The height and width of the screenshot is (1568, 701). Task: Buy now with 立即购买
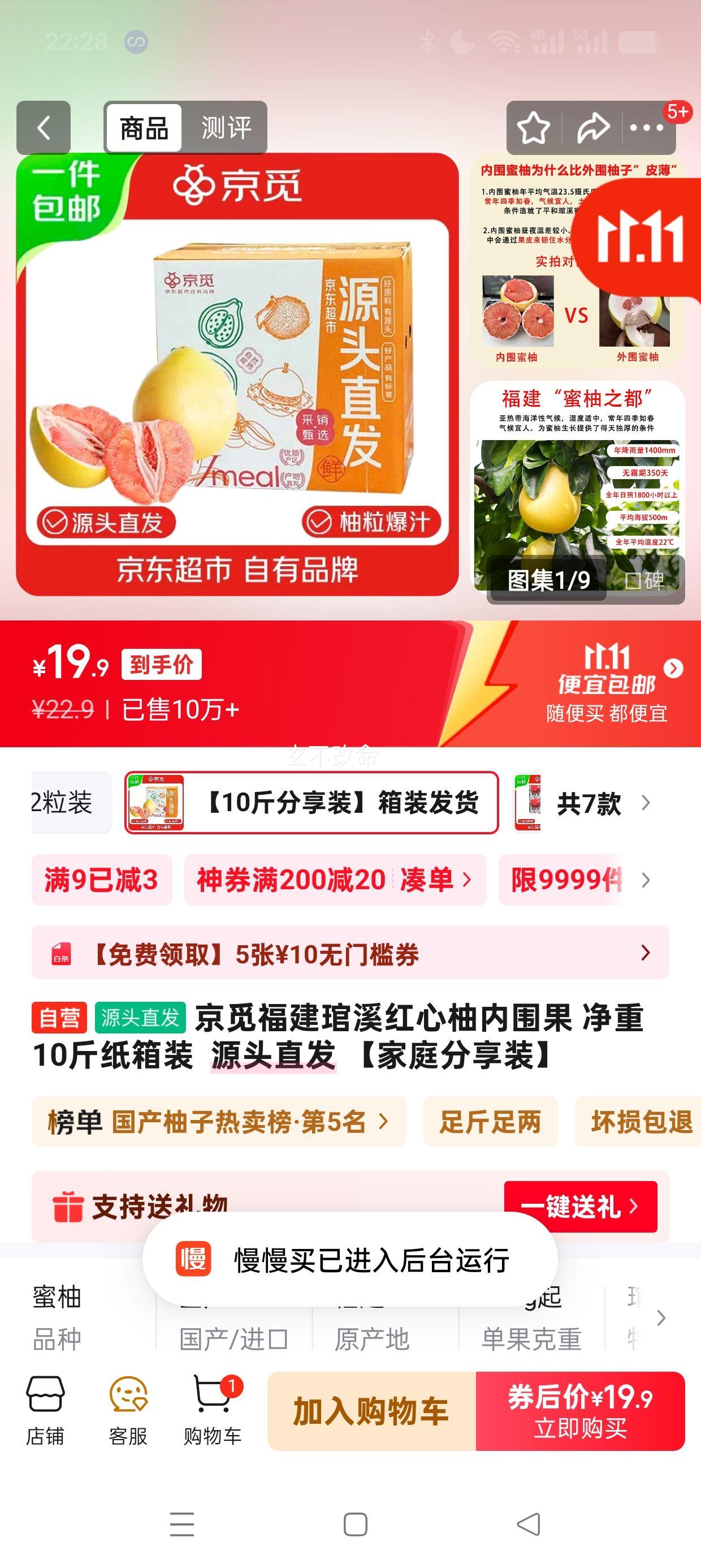click(580, 1410)
